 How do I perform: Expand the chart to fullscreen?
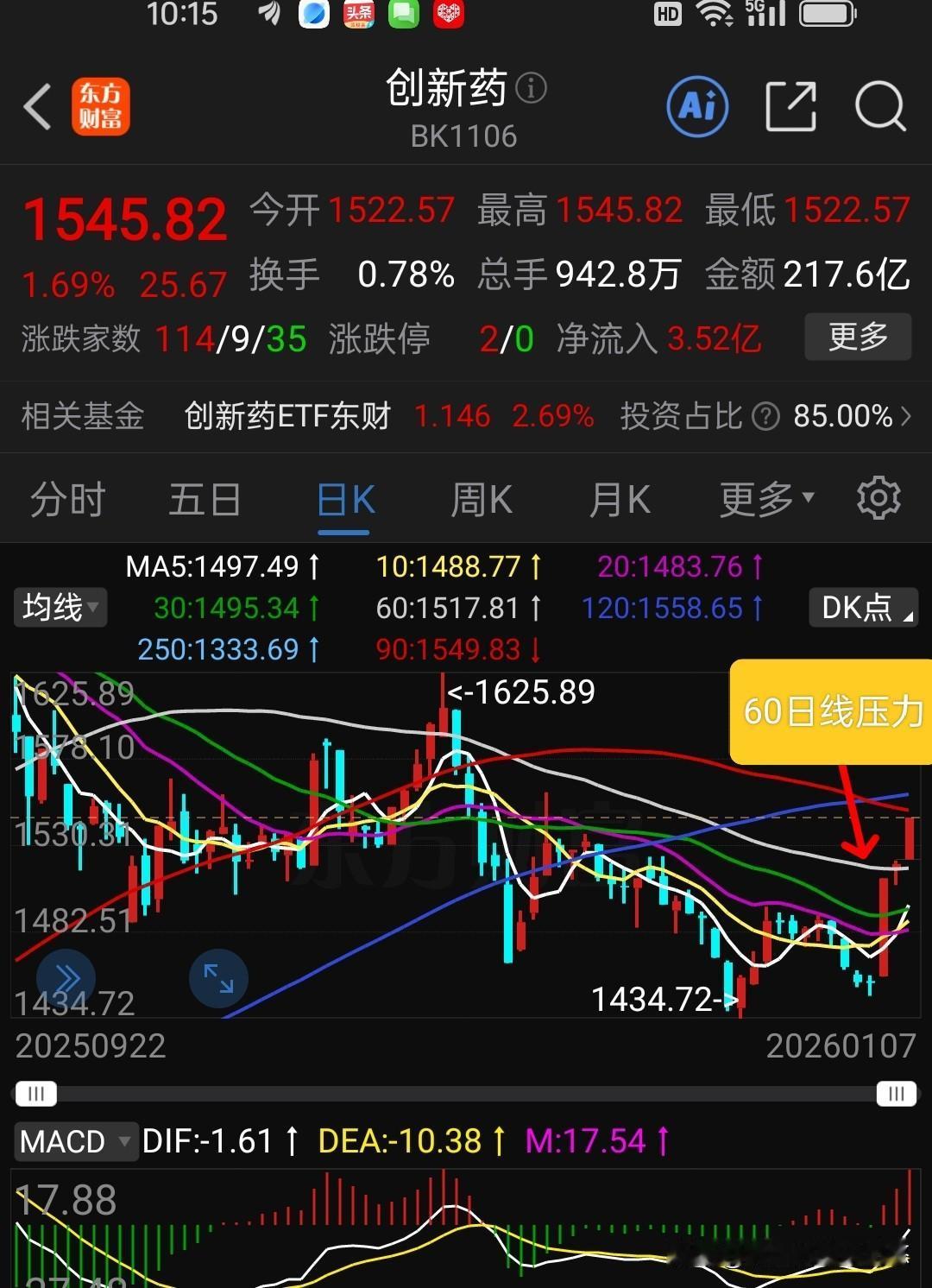coord(218,978)
